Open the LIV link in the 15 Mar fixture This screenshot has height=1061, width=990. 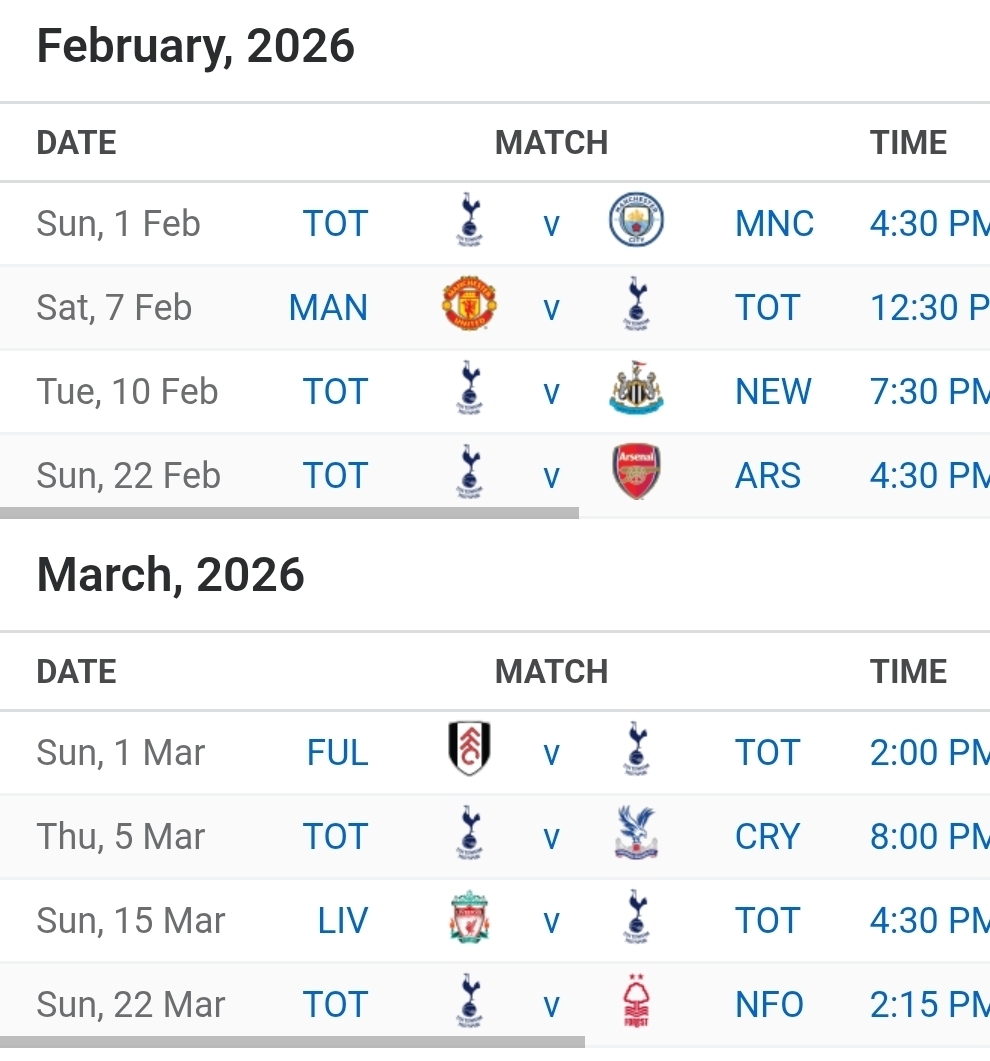click(342, 920)
